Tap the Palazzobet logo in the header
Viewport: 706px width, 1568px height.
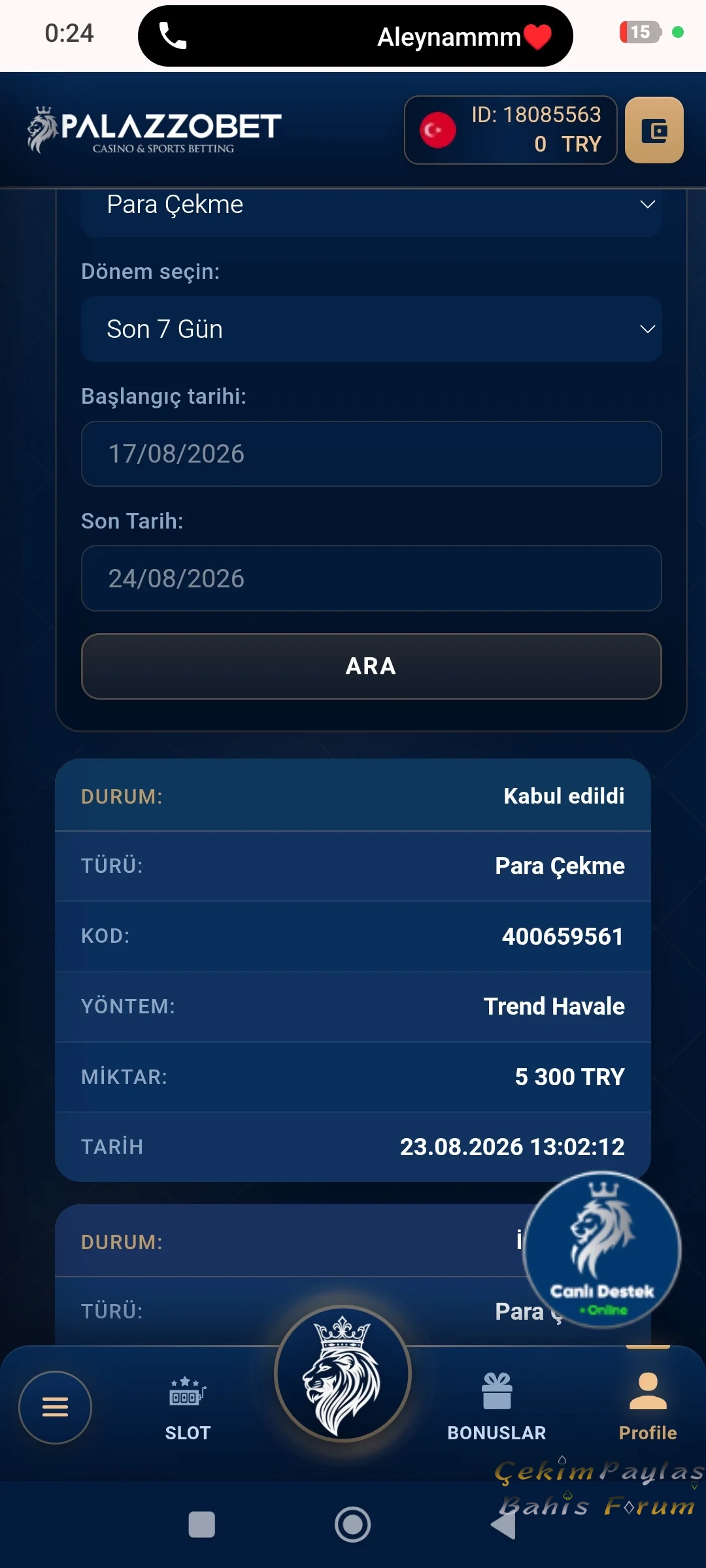[x=154, y=130]
